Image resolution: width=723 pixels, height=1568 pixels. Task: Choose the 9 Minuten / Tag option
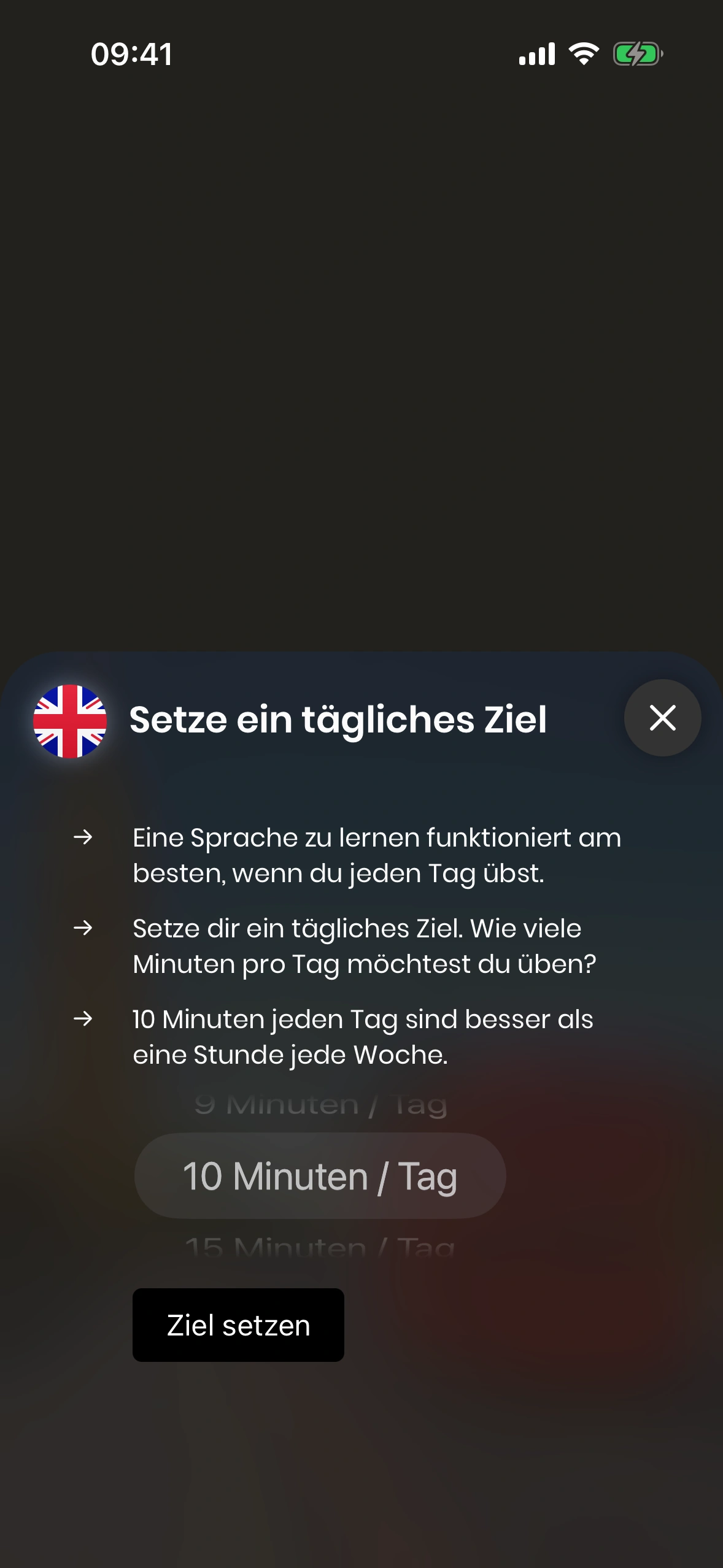(320, 1105)
